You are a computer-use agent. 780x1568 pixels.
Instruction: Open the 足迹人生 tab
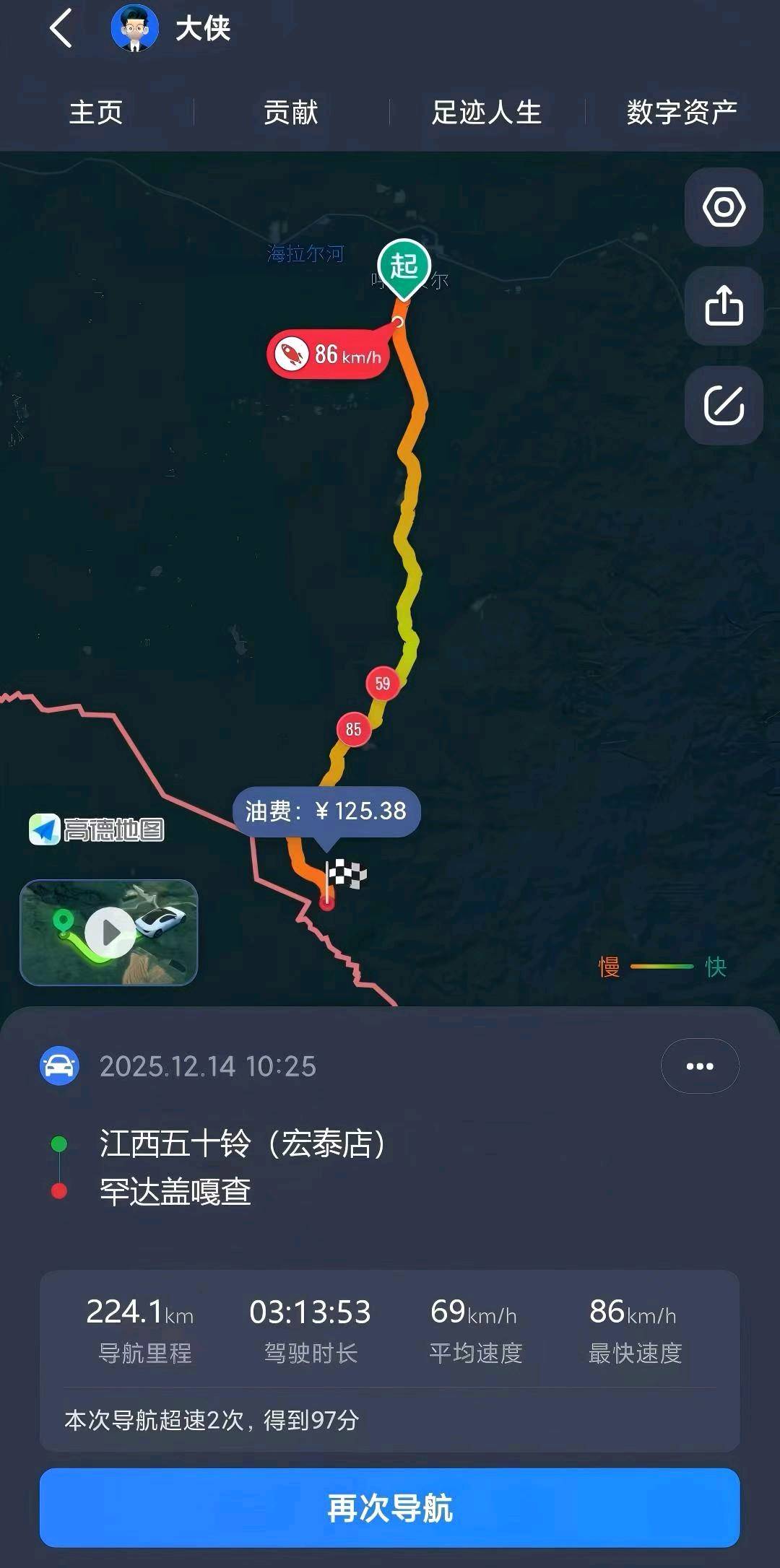pyautogui.click(x=487, y=113)
